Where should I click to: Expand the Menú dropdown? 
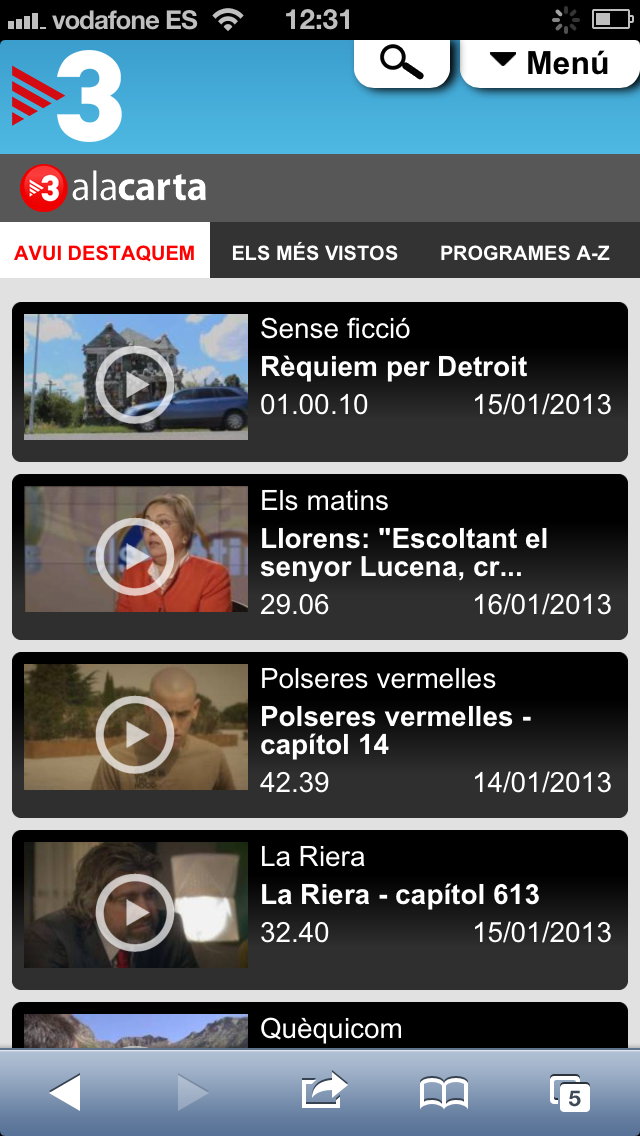pos(549,63)
